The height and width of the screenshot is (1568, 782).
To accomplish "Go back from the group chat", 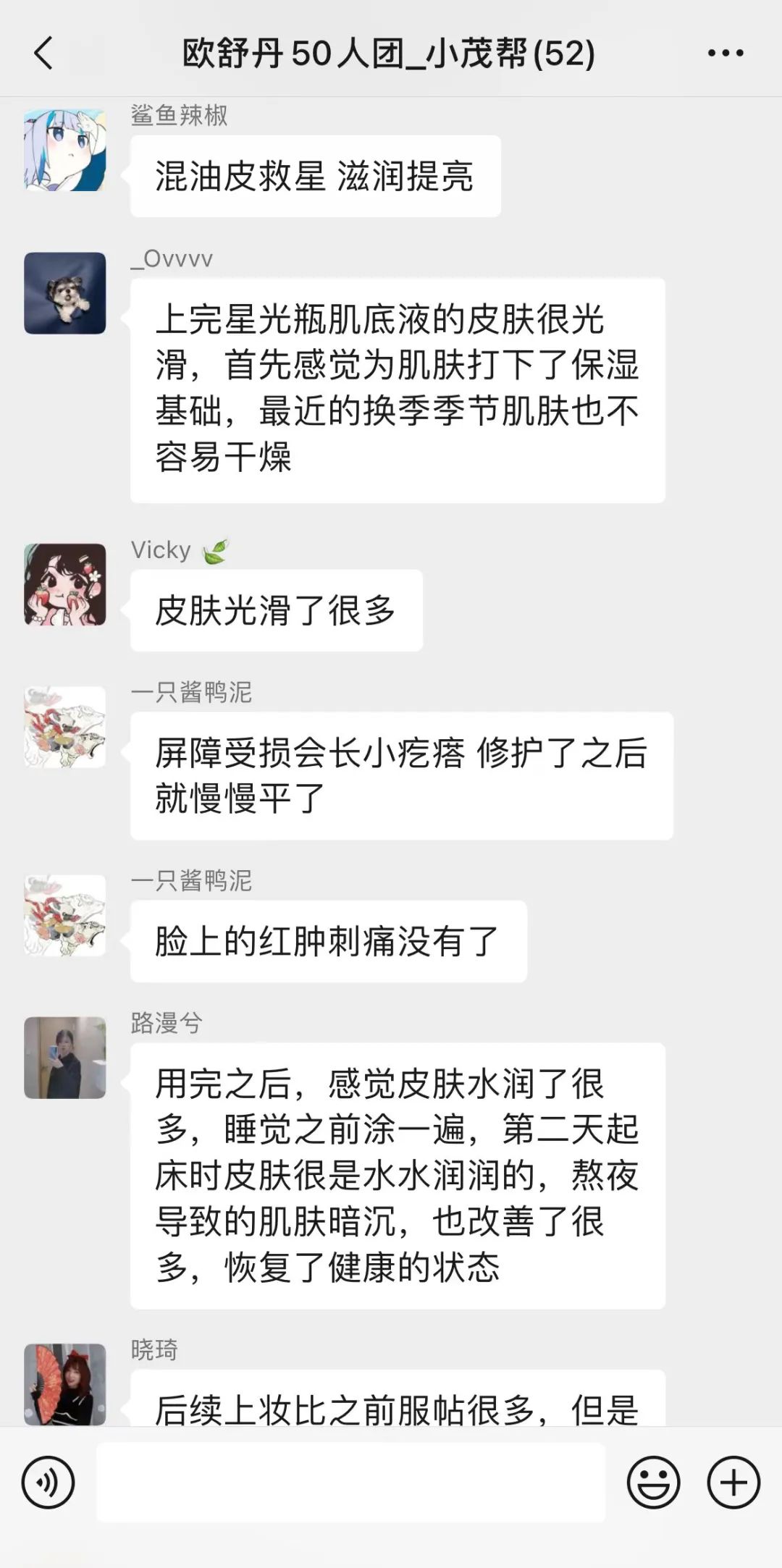I will [x=43, y=53].
